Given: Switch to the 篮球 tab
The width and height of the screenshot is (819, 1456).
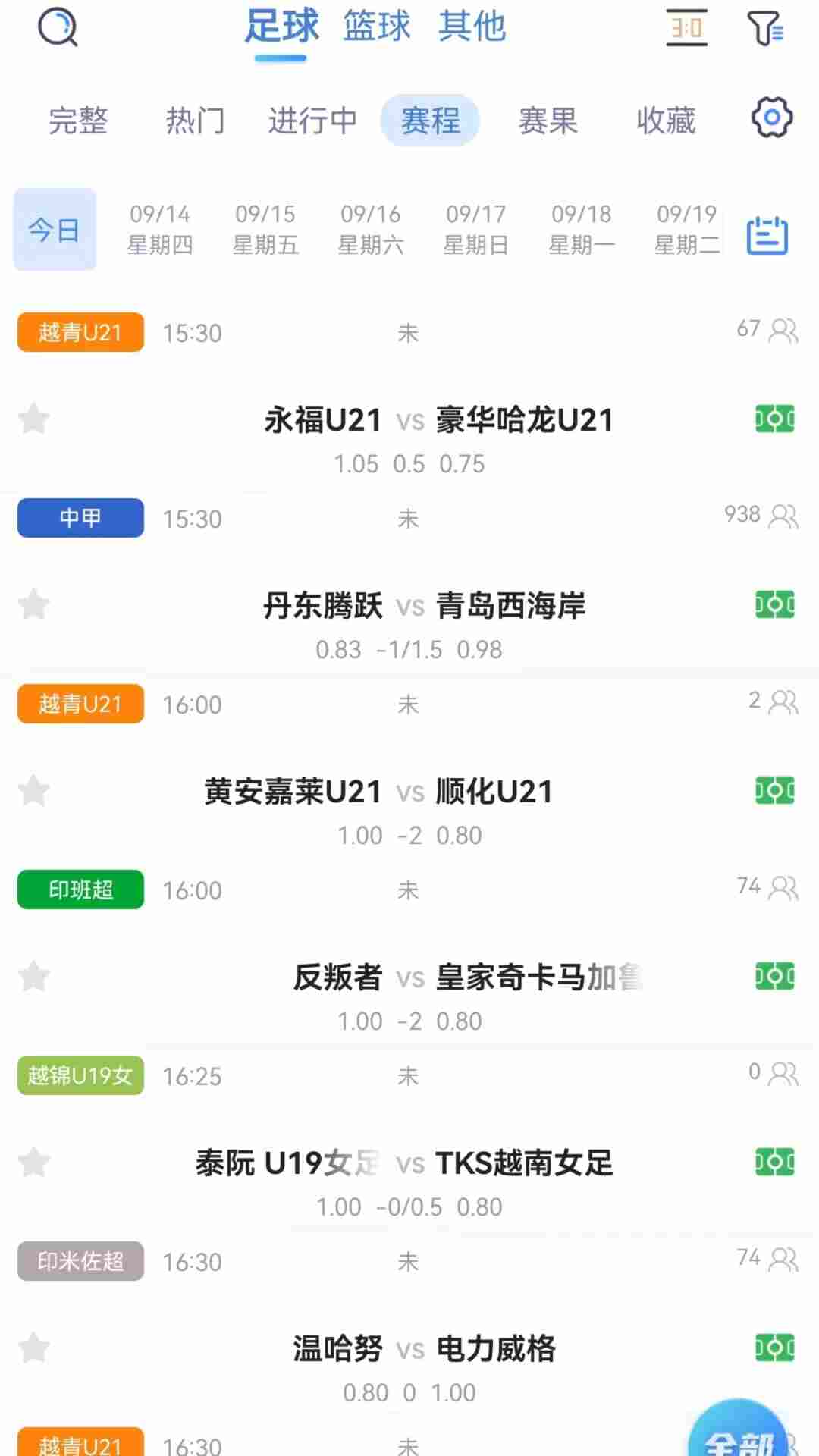Looking at the screenshot, I should coord(376,27).
